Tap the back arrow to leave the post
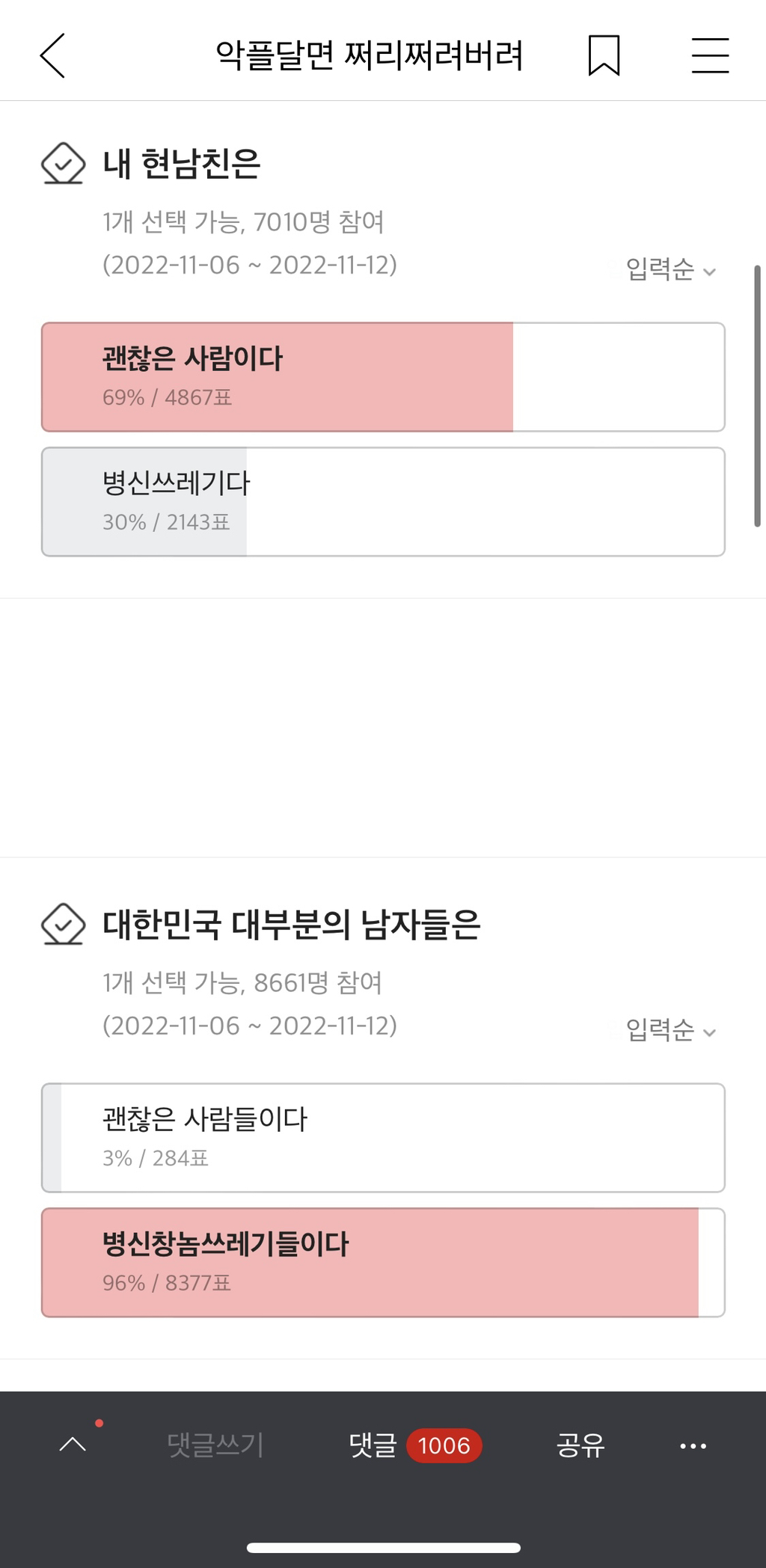The width and height of the screenshot is (766, 1568). tap(54, 55)
